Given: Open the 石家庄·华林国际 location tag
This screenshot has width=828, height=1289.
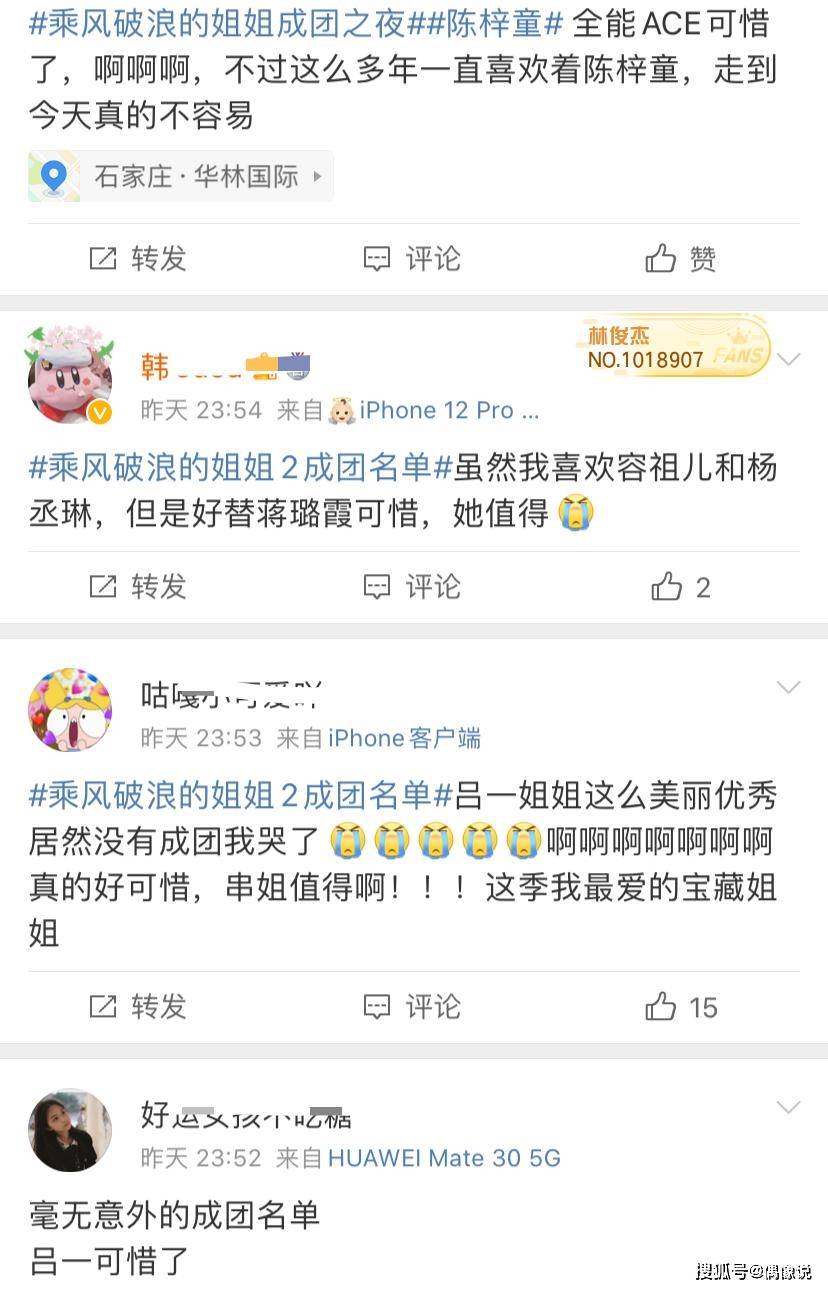Looking at the screenshot, I should [x=180, y=177].
